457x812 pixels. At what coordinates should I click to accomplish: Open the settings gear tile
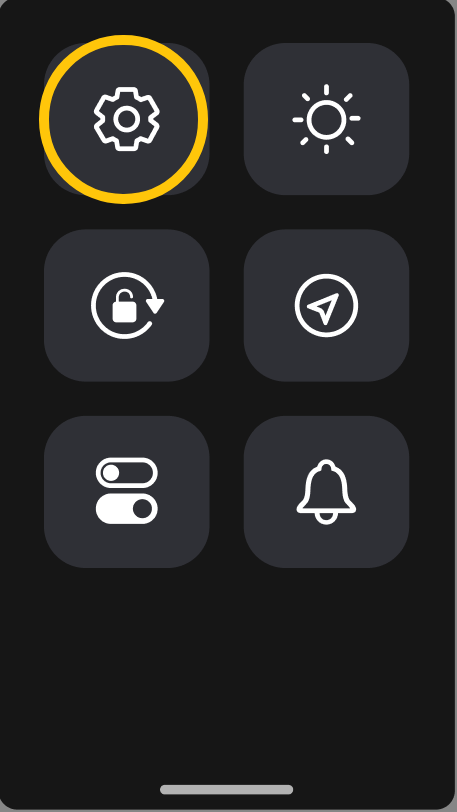click(x=126, y=119)
